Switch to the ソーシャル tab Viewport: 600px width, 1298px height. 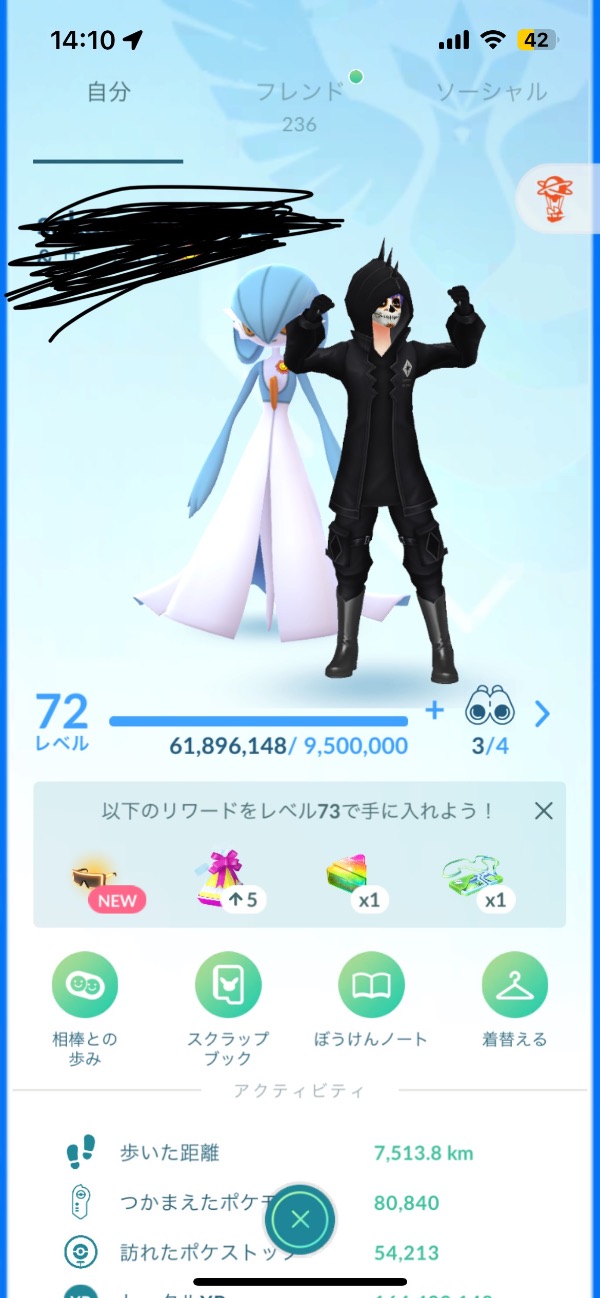click(491, 93)
